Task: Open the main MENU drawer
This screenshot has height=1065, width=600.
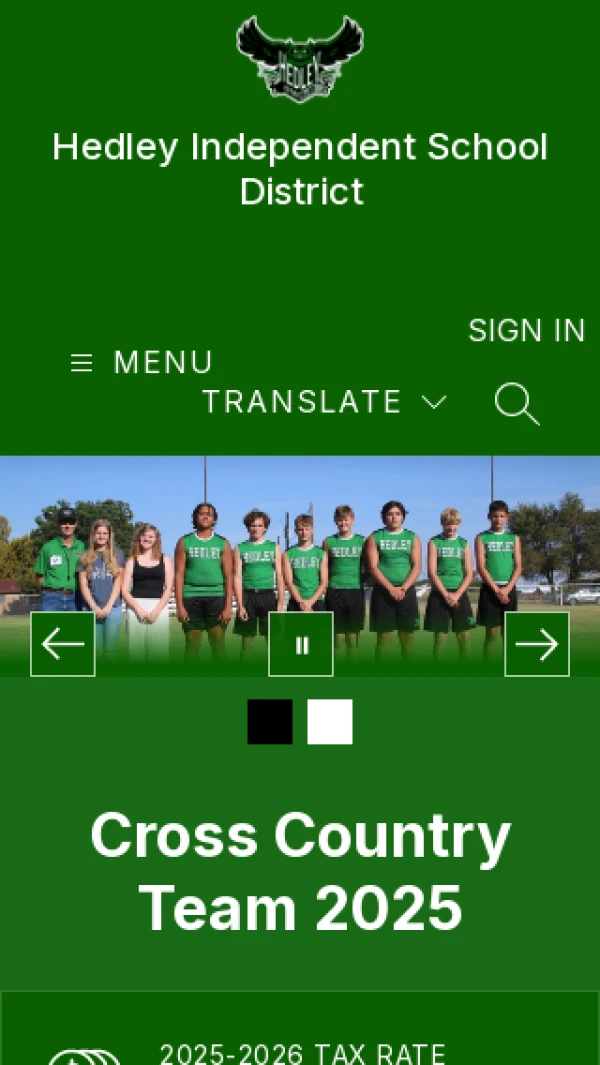Action: 142,362
